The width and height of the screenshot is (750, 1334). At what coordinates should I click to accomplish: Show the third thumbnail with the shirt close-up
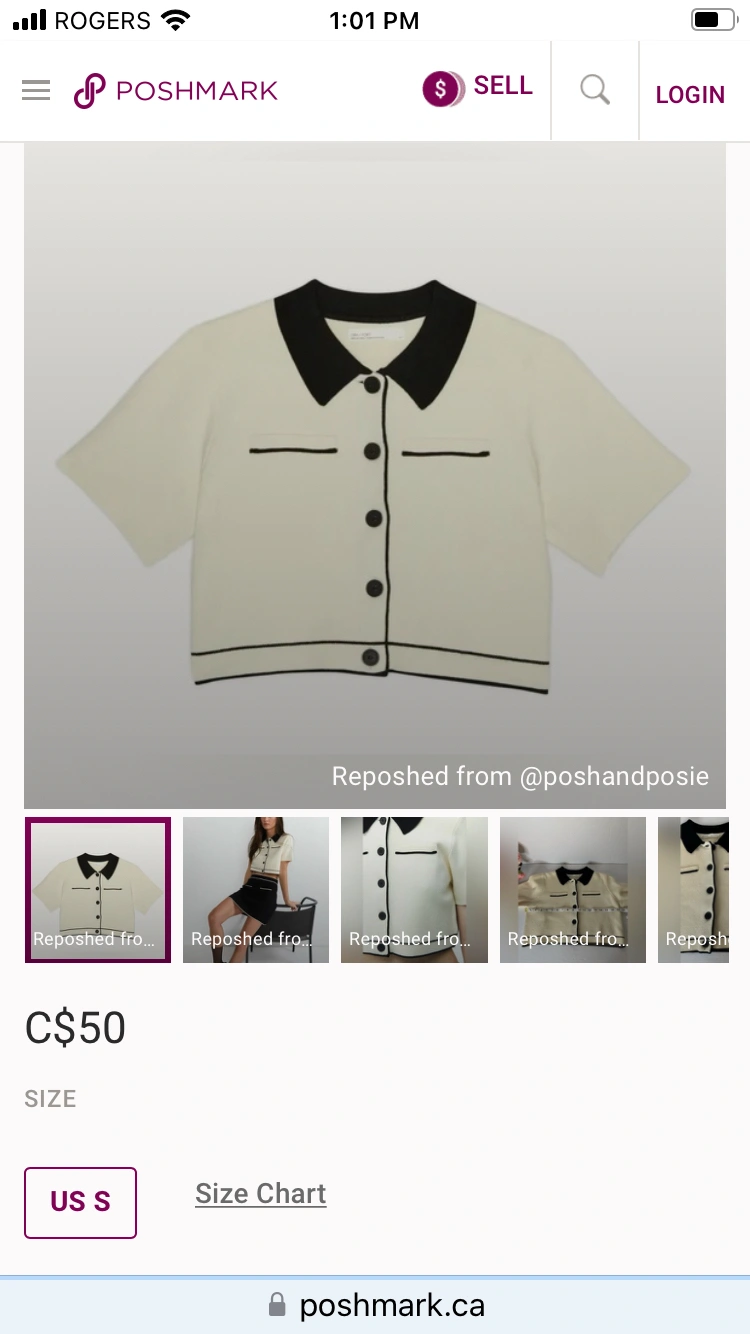tap(414, 890)
